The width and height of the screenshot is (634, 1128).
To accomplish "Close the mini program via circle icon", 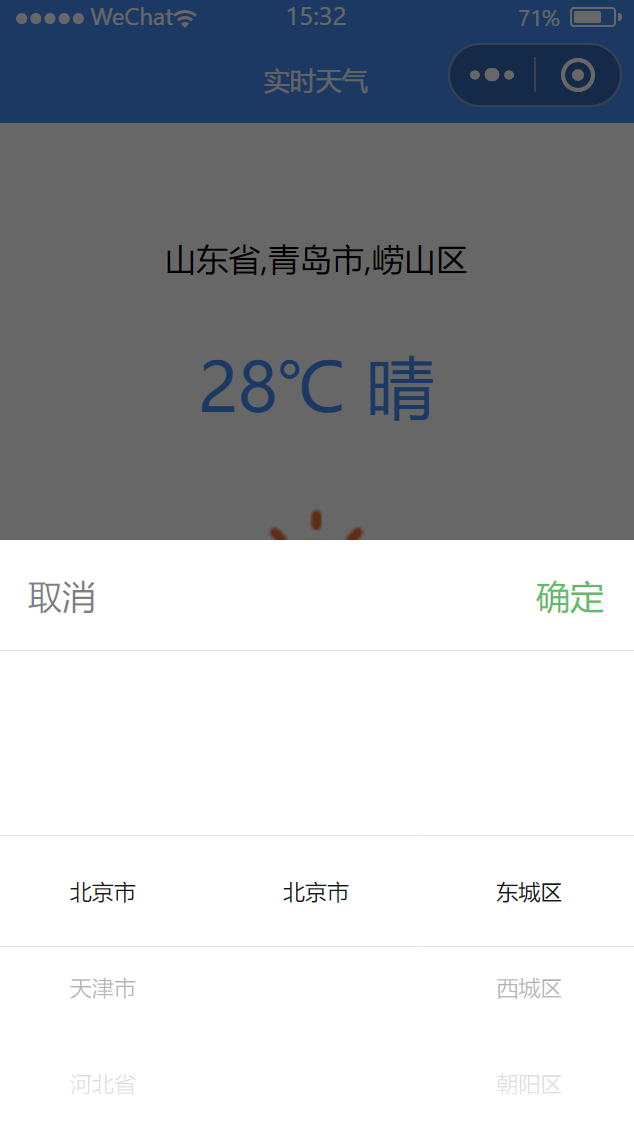I will tap(578, 75).
